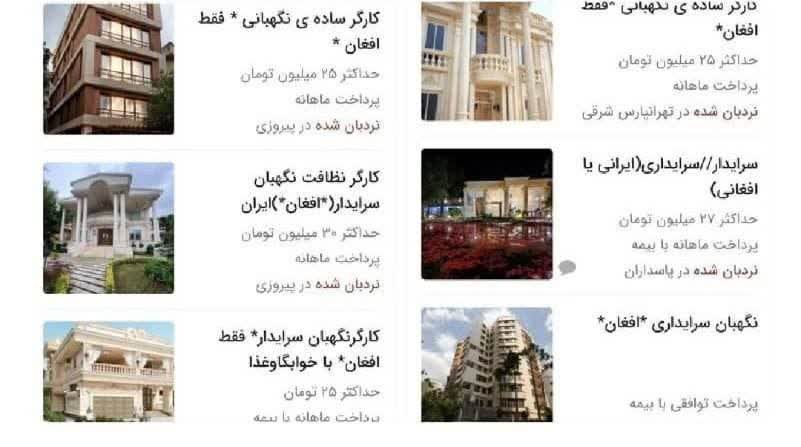Open the سرایدار//سرایداری(ایرانی یا افغانی) listing
This screenshot has height=447, width=801.
(x=670, y=176)
